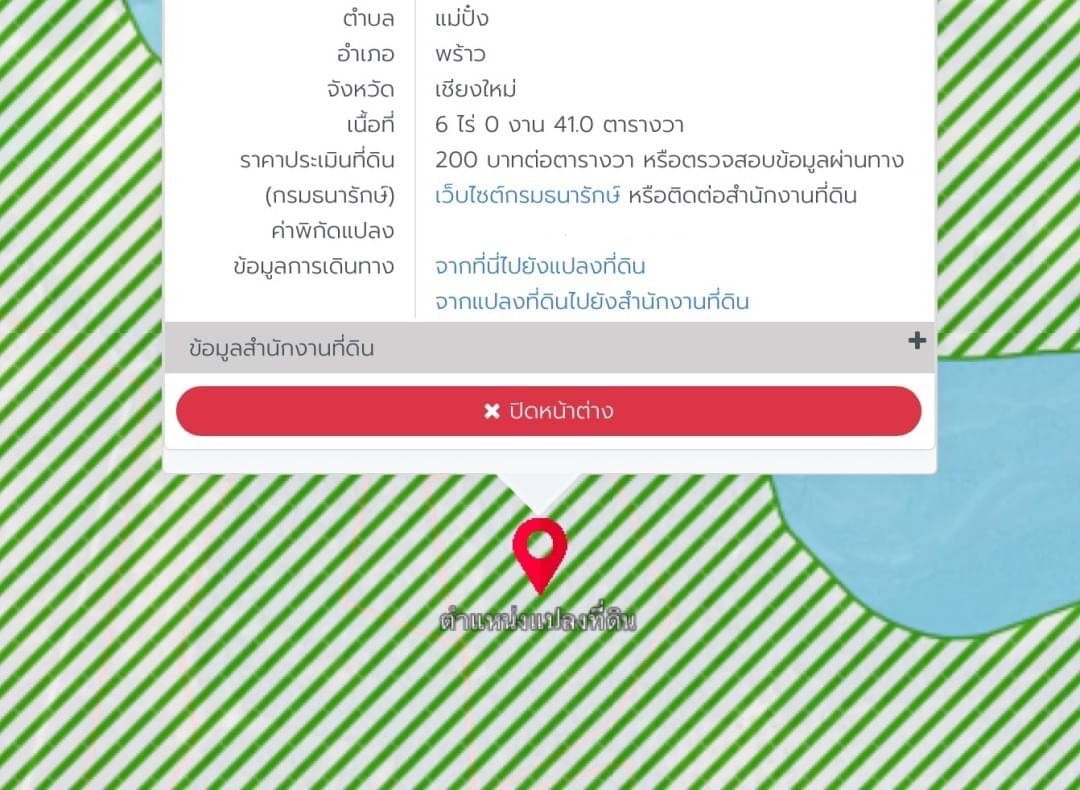Close the window with ปิดหน้าต่าง
Image resolution: width=1080 pixels, height=790 pixels.
pos(548,412)
